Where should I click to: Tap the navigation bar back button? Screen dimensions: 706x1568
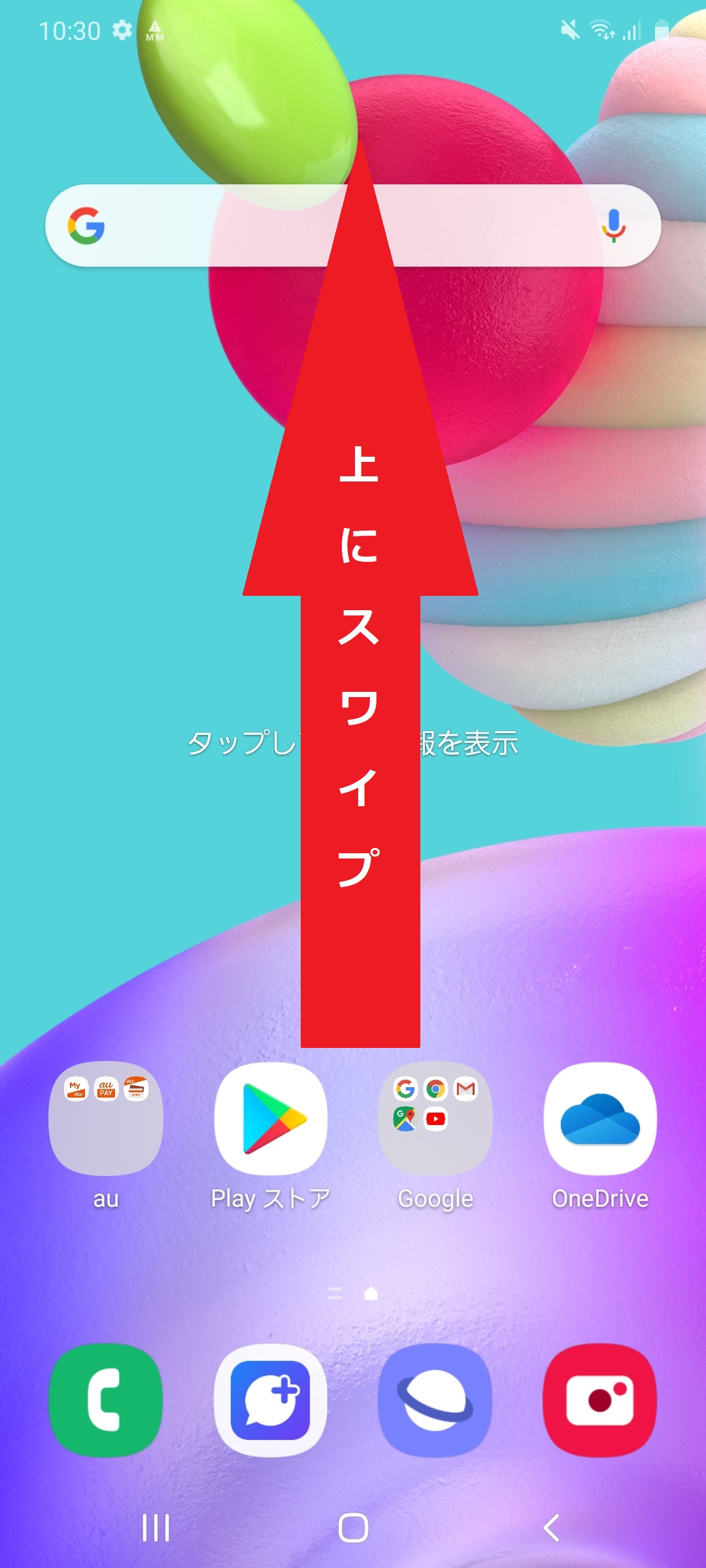pyautogui.click(x=551, y=1528)
